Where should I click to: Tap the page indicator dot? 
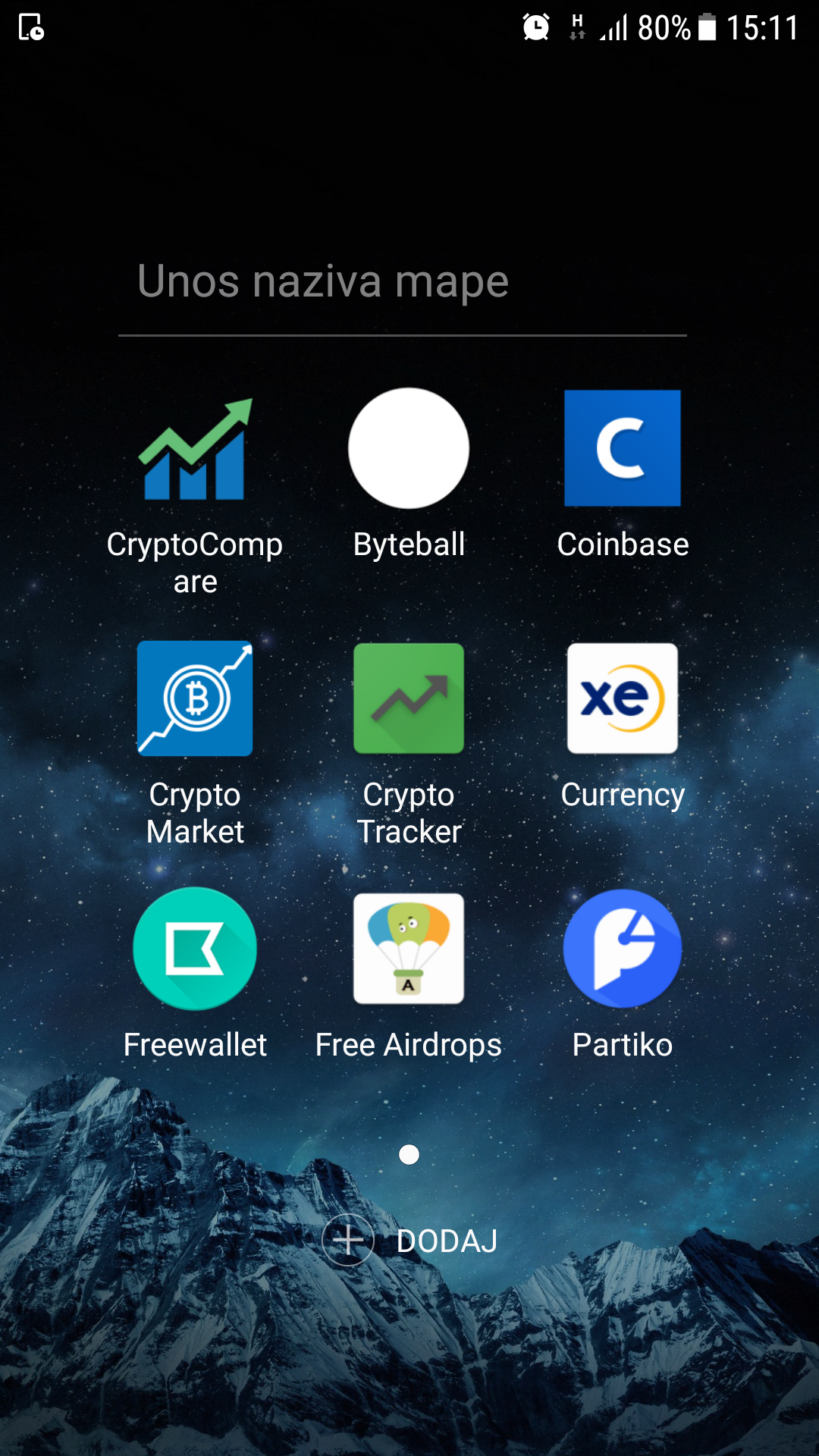pyautogui.click(x=409, y=1155)
